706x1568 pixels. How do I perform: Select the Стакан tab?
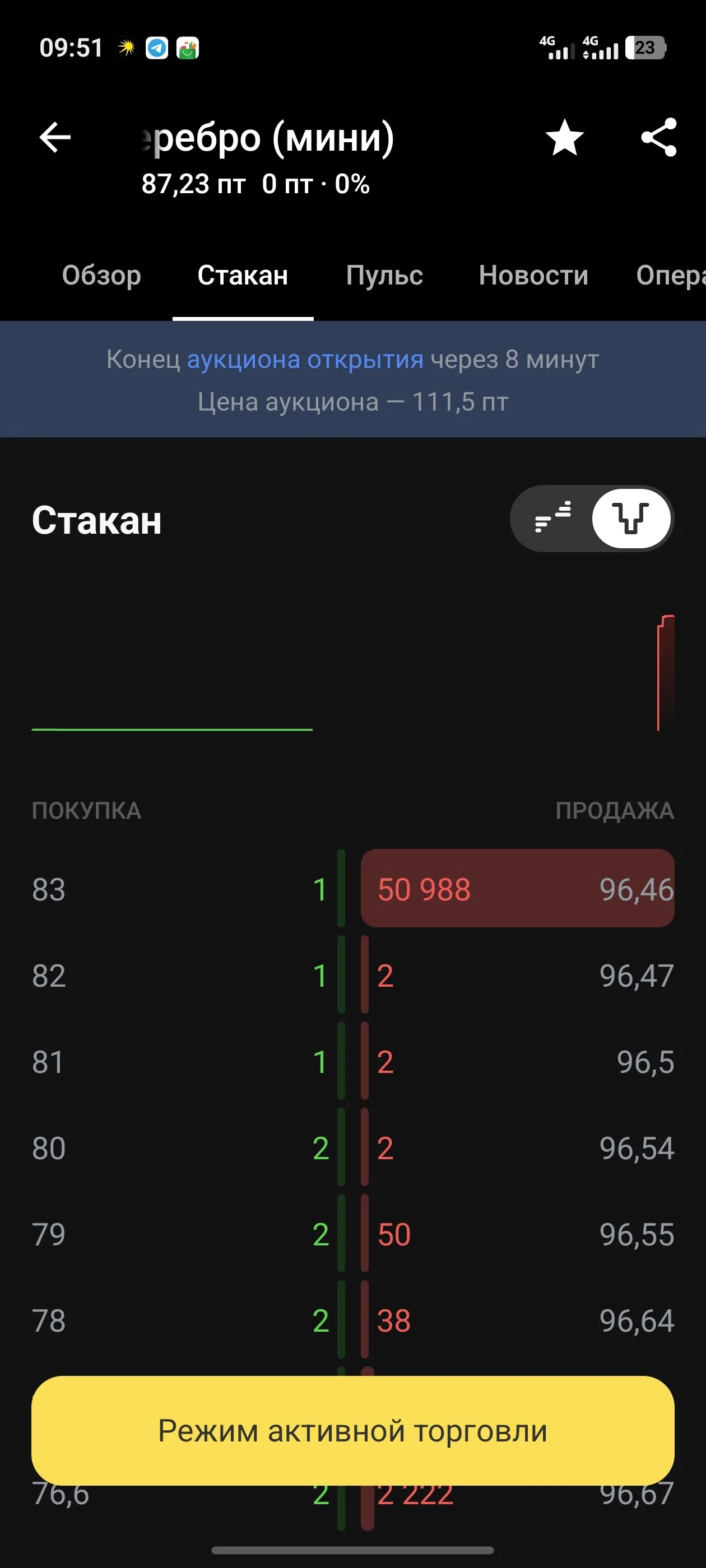[x=243, y=276]
